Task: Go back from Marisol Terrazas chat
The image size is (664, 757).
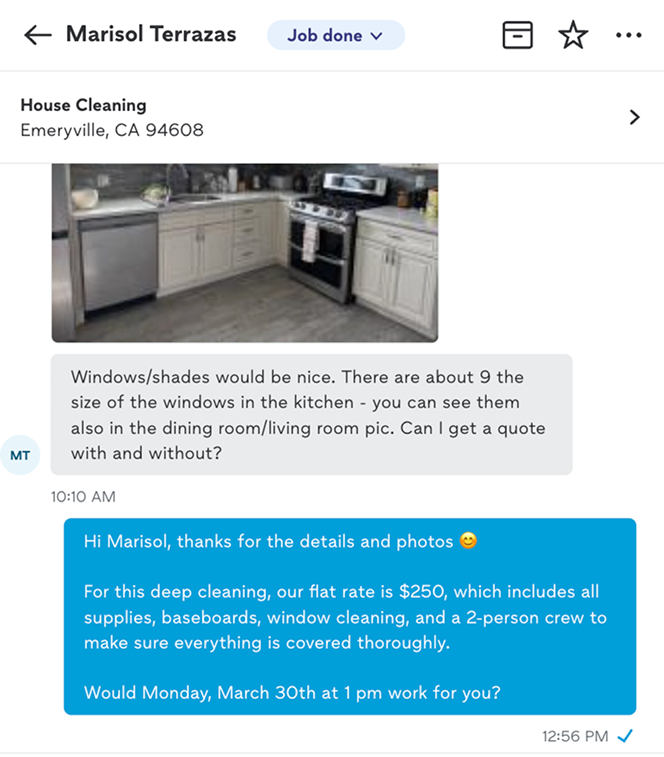Action: click(x=37, y=35)
